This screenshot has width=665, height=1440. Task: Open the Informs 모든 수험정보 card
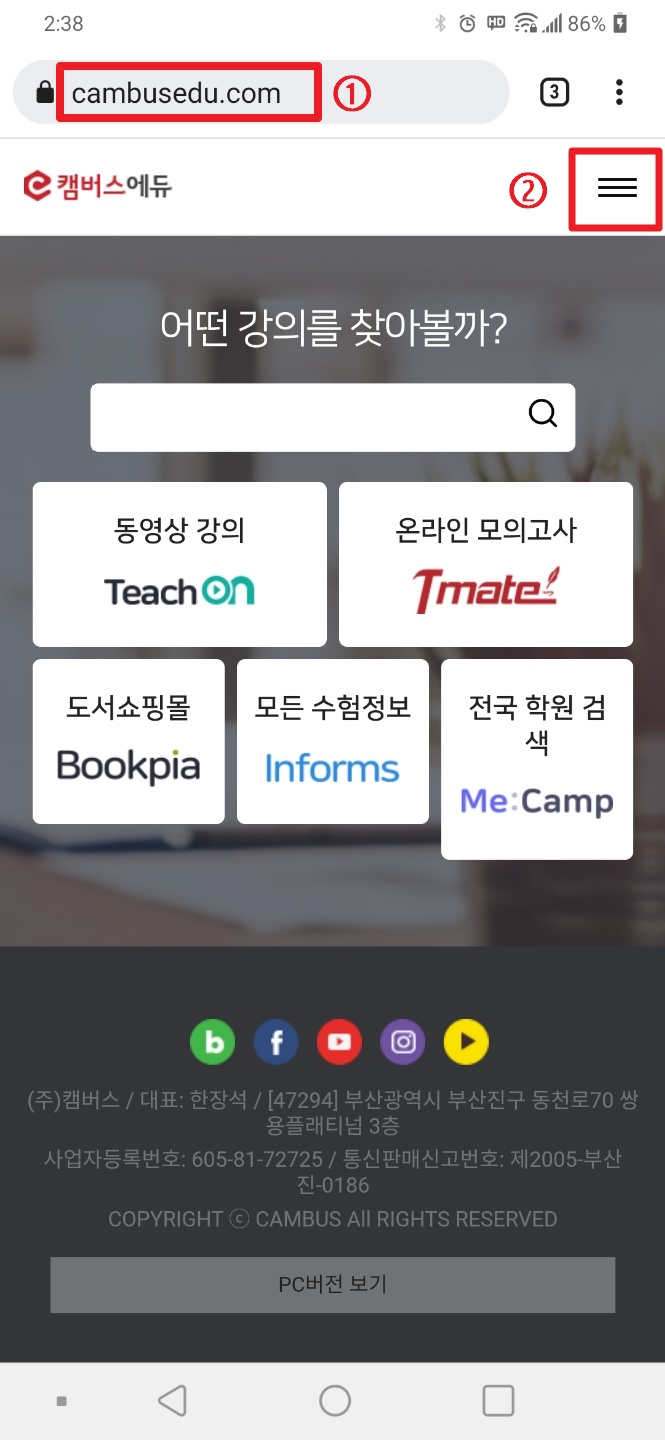pyautogui.click(x=333, y=741)
